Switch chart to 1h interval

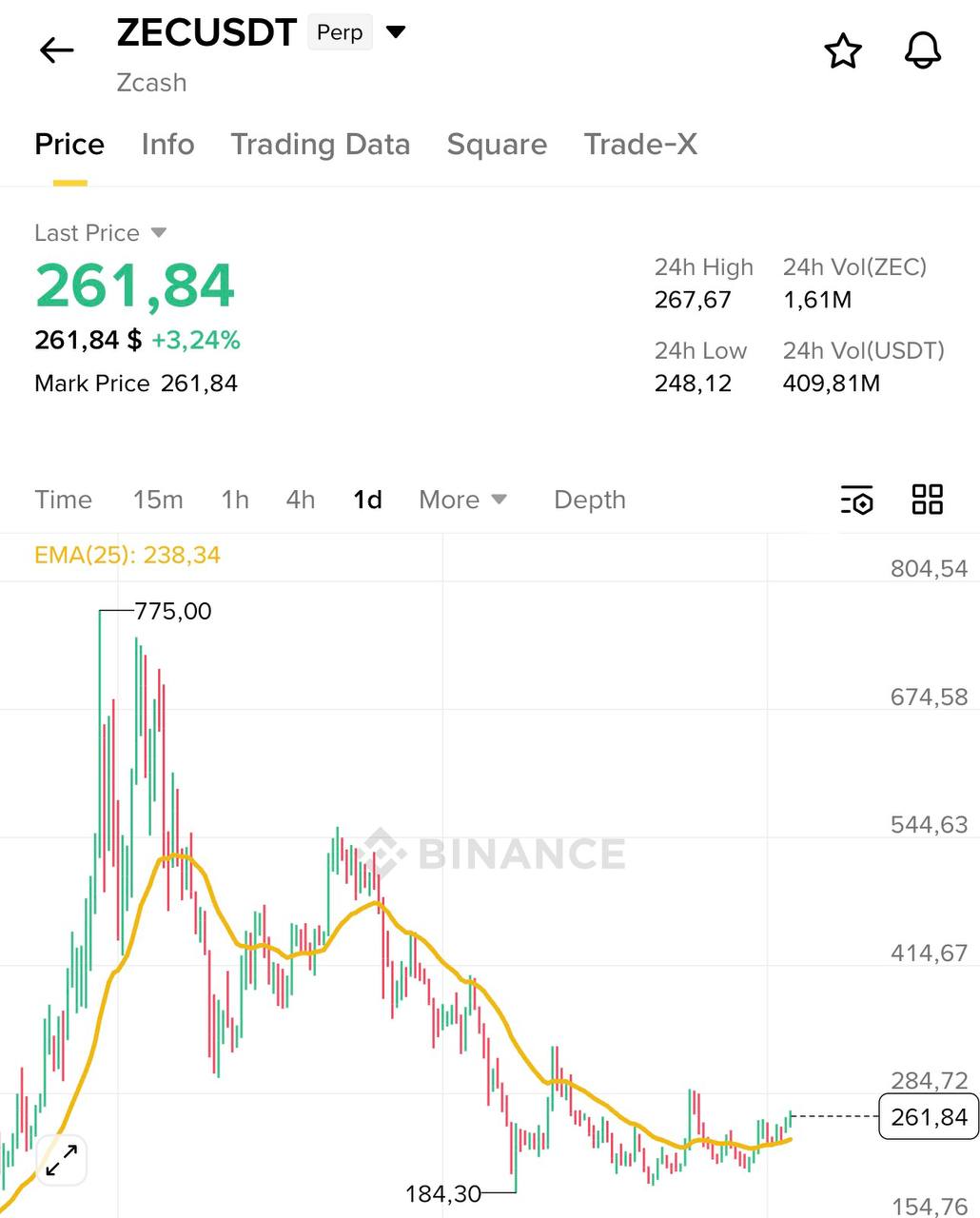click(234, 500)
